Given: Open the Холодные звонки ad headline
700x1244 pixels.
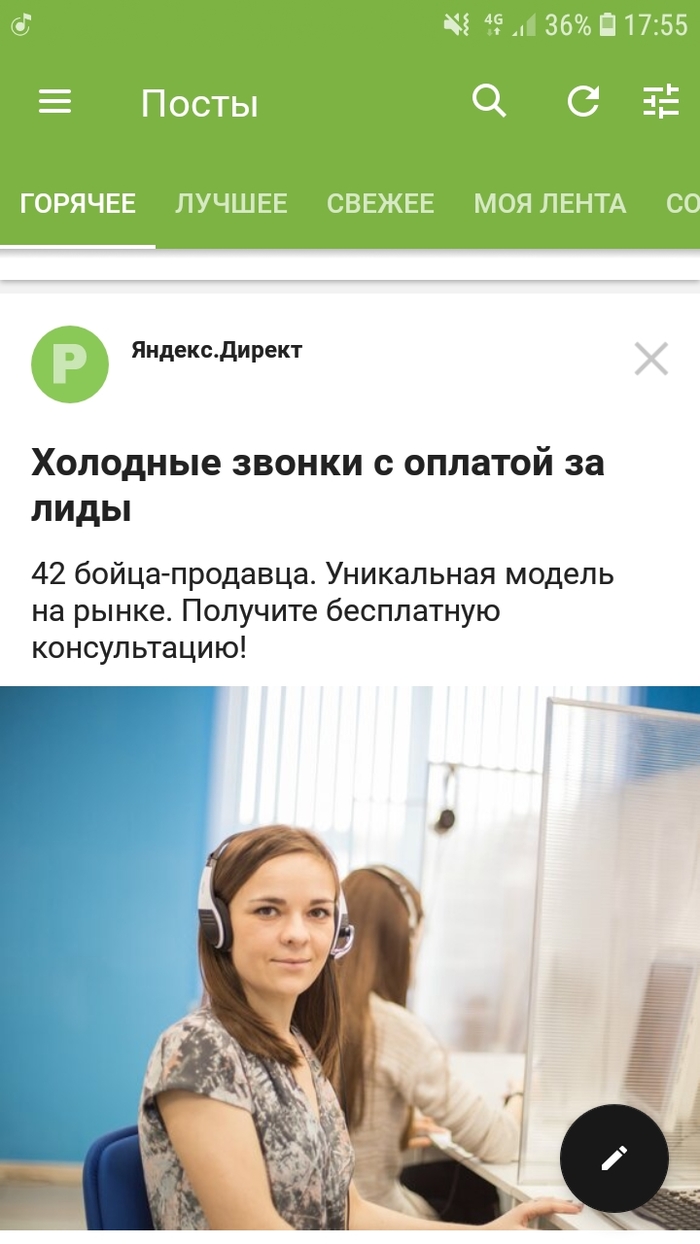Looking at the screenshot, I should 318,486.
